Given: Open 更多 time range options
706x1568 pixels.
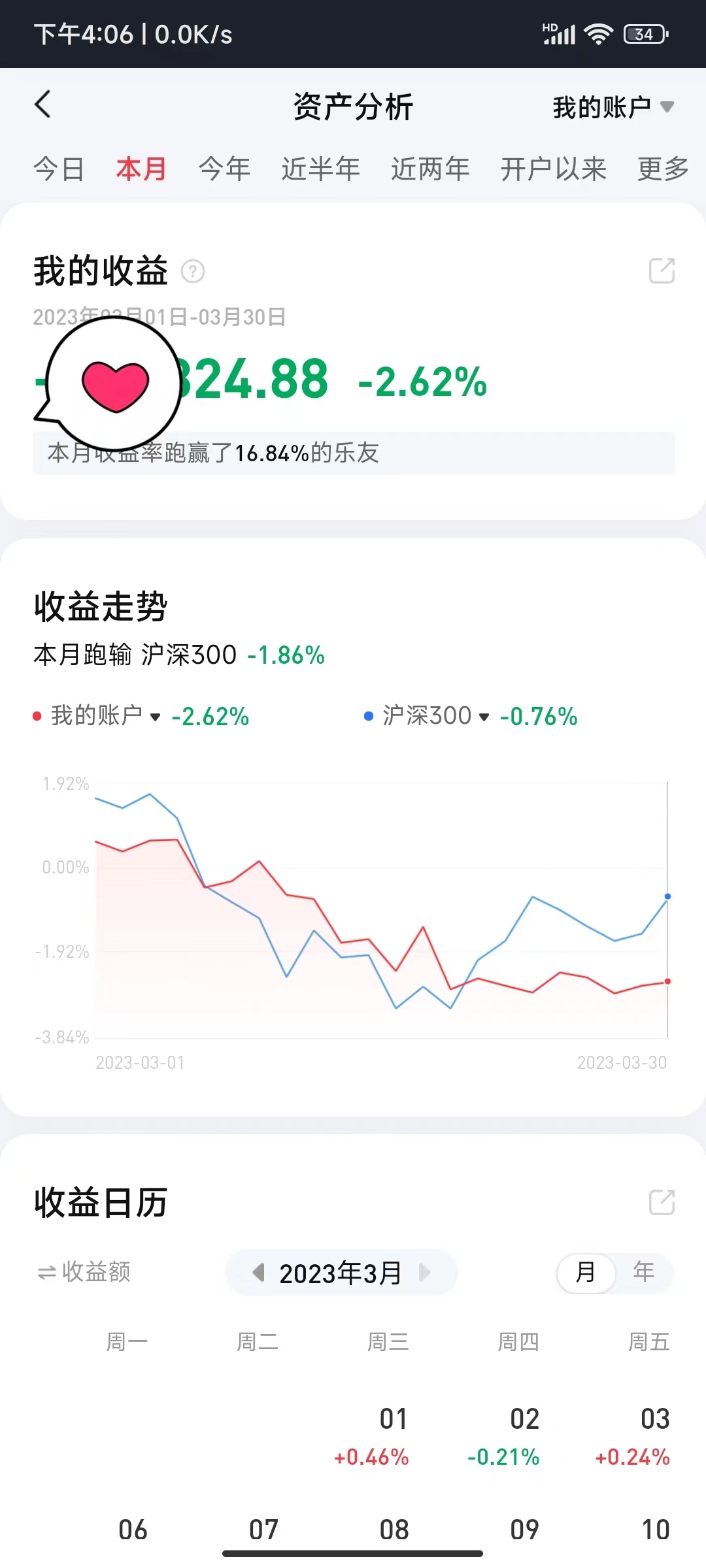Looking at the screenshot, I should pos(663,169).
